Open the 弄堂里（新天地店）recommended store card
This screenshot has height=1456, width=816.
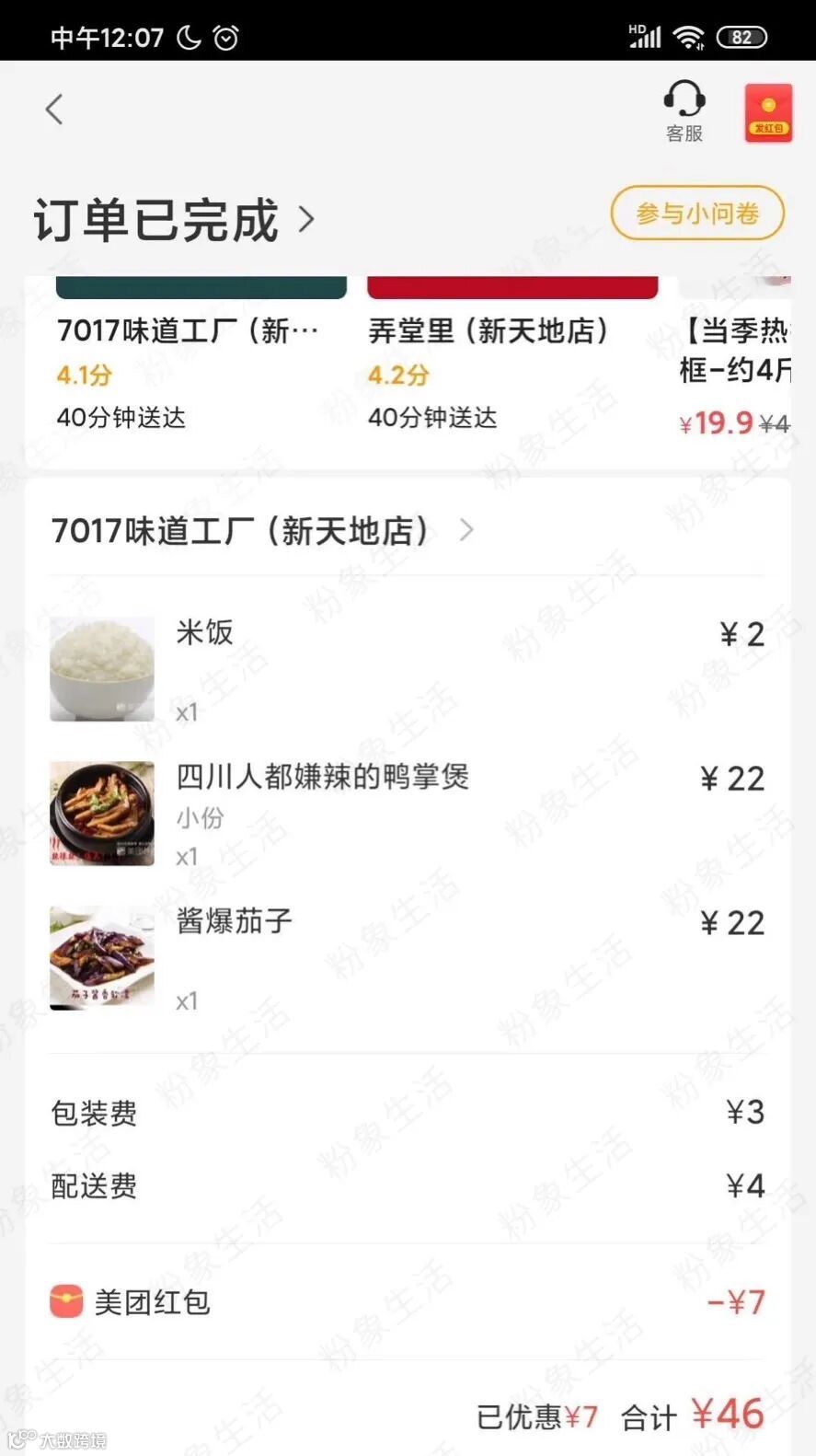(511, 359)
